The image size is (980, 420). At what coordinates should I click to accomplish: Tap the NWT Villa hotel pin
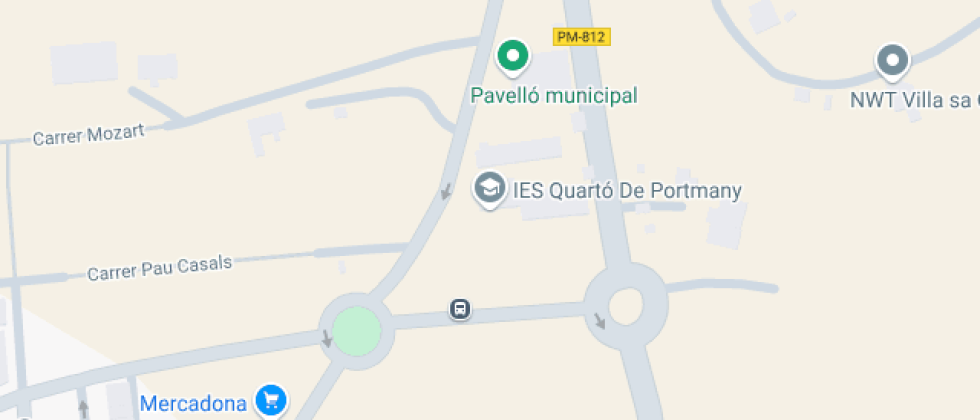891,61
